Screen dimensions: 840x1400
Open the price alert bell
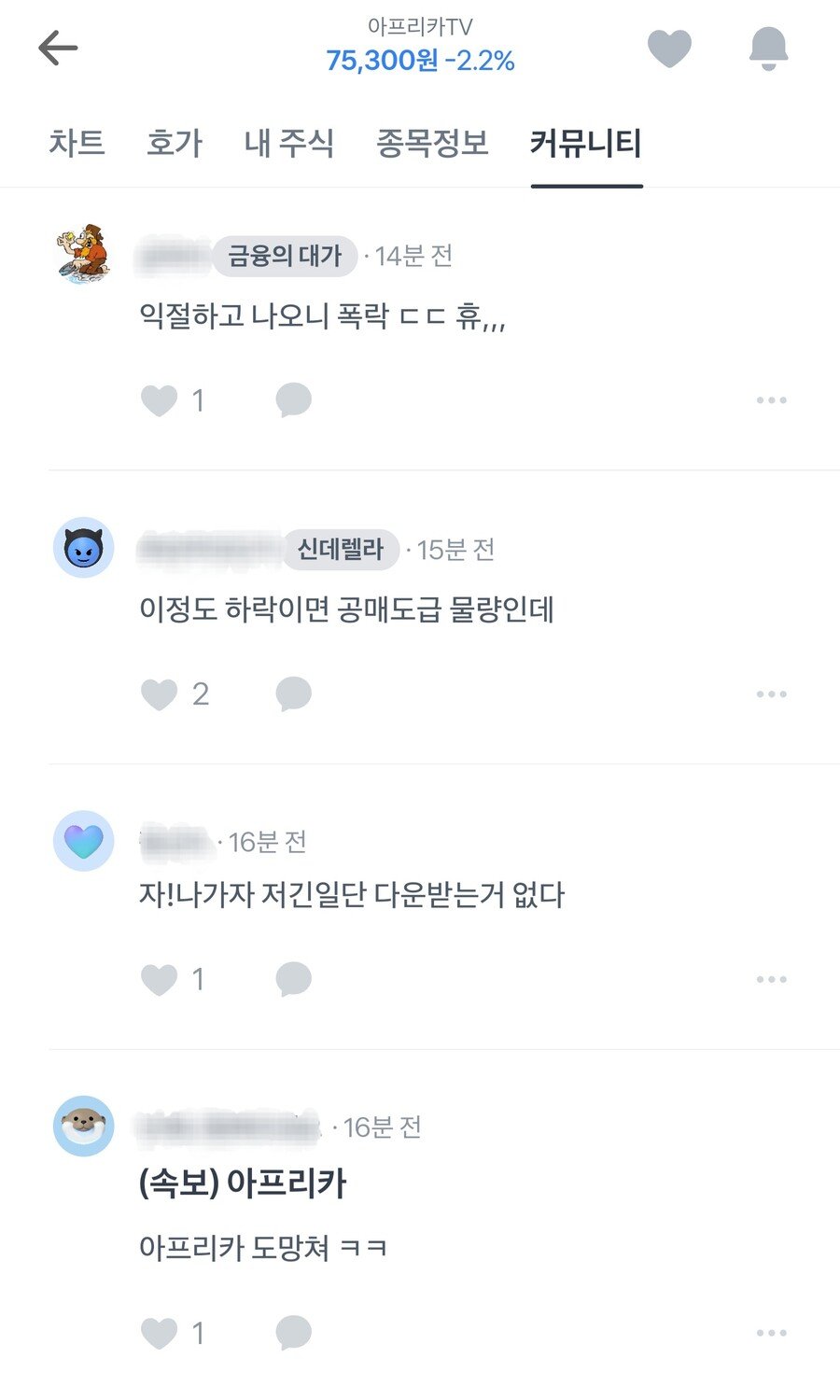[768, 49]
